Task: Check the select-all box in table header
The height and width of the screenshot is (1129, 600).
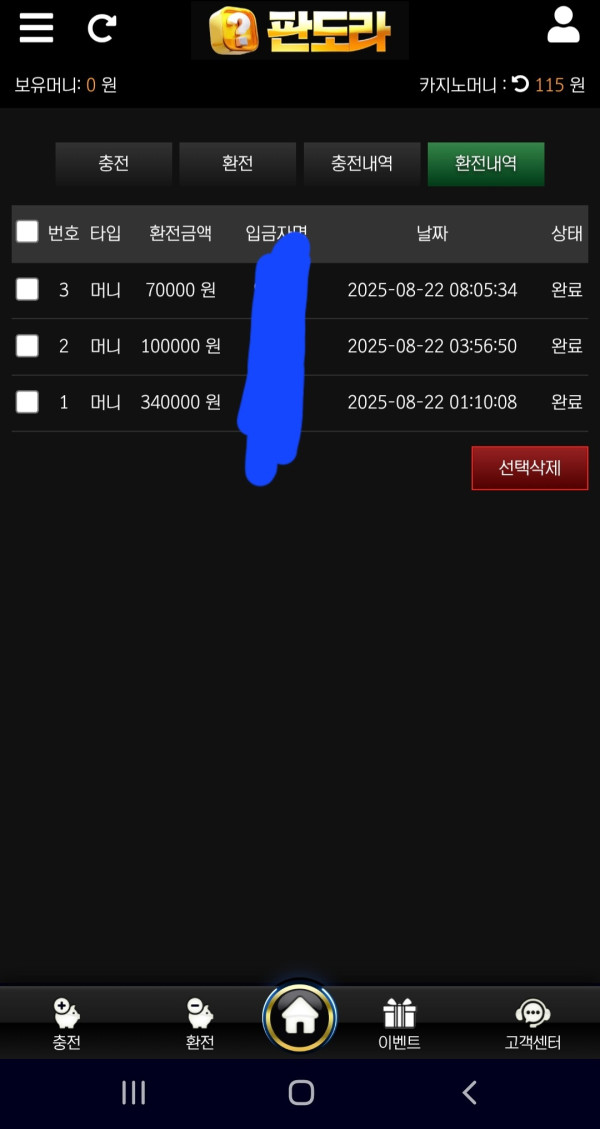Action: click(x=27, y=232)
